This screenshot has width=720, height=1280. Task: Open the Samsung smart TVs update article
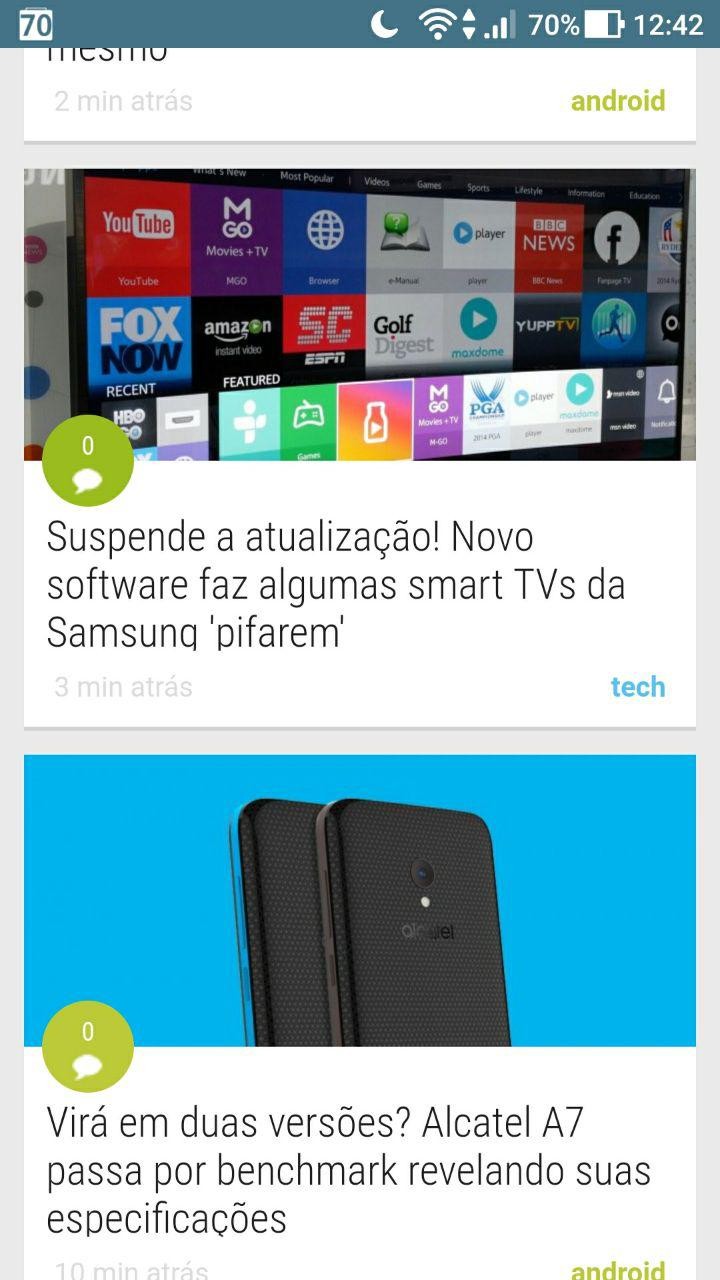pos(336,586)
